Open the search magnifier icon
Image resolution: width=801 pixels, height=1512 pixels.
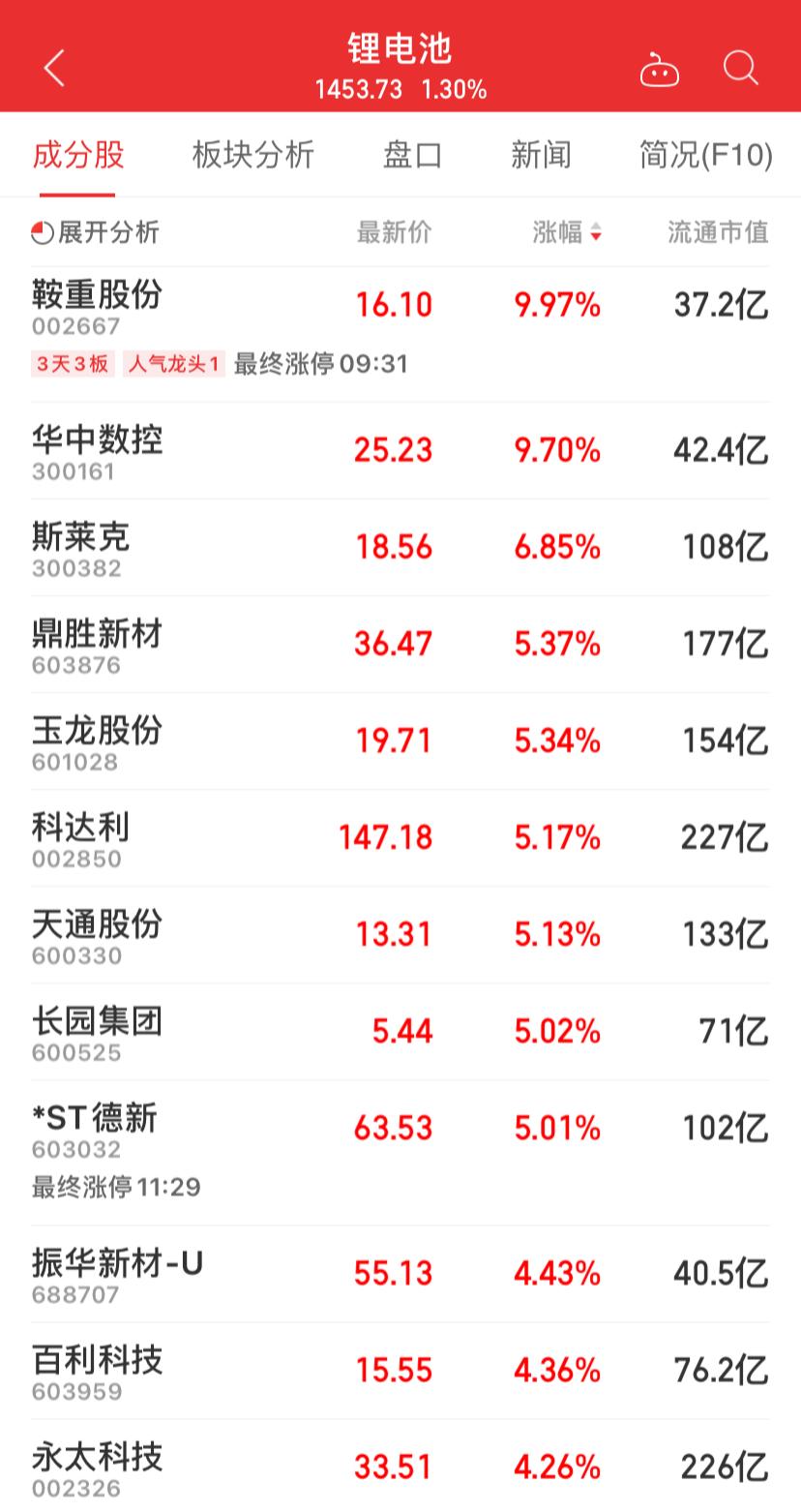741,69
